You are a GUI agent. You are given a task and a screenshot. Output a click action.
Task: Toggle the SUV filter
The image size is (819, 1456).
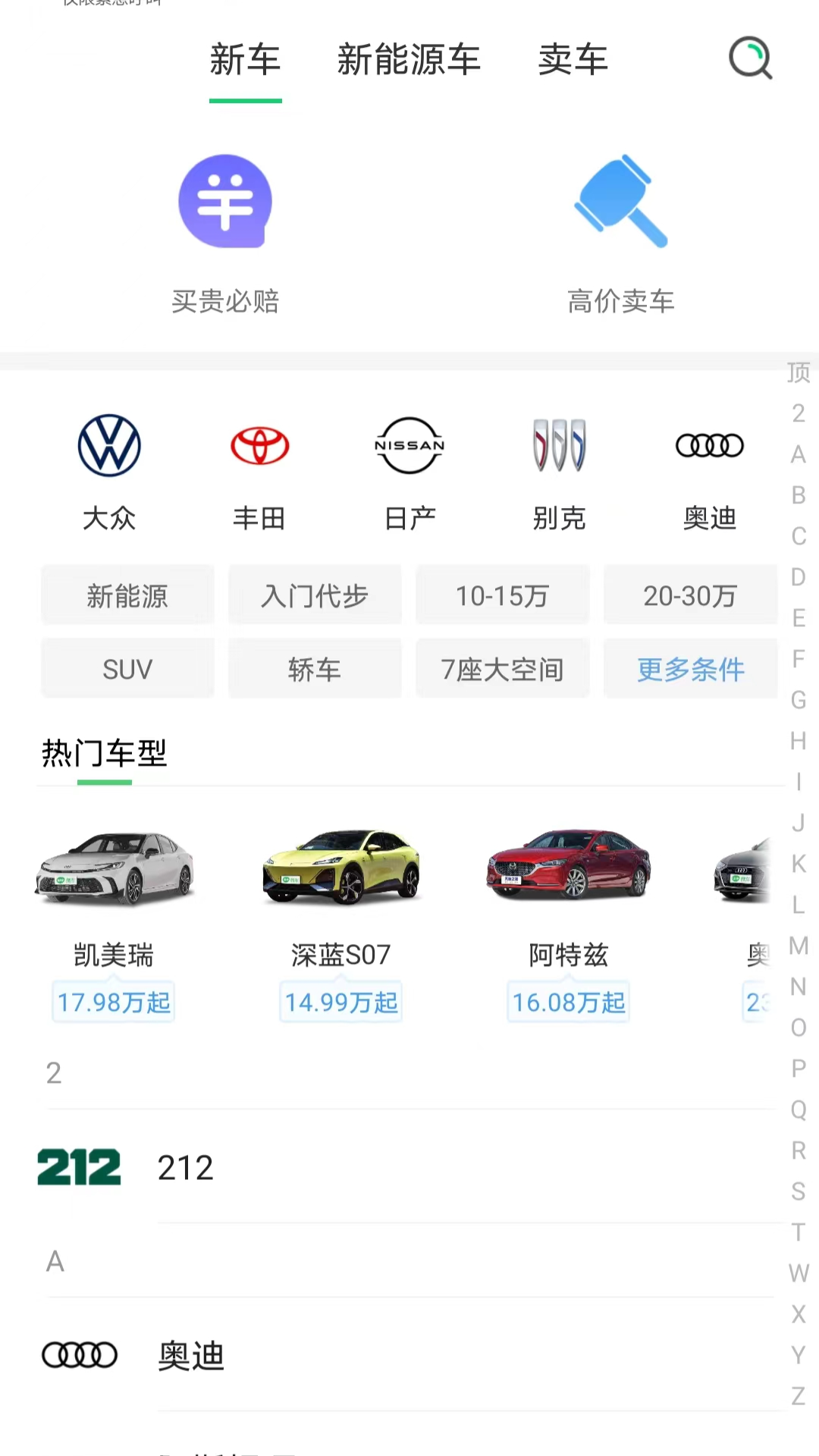click(x=127, y=668)
